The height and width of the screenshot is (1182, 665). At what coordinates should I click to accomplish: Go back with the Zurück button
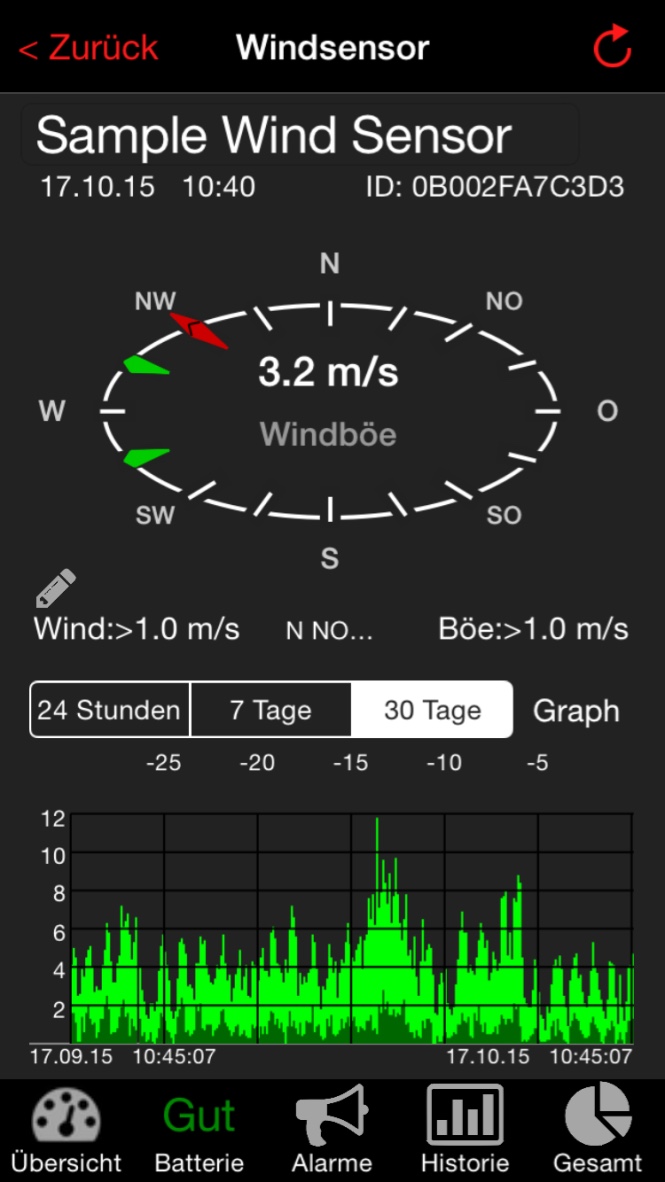click(x=88, y=47)
